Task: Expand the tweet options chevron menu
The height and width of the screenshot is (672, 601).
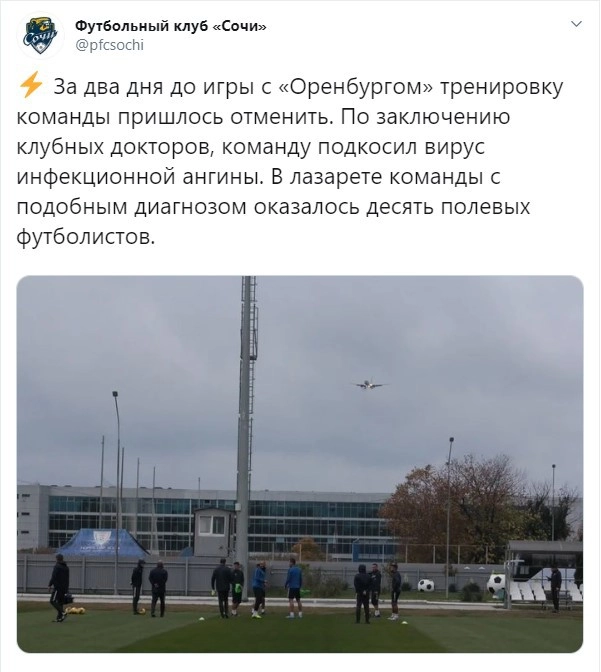Action: click(x=574, y=23)
